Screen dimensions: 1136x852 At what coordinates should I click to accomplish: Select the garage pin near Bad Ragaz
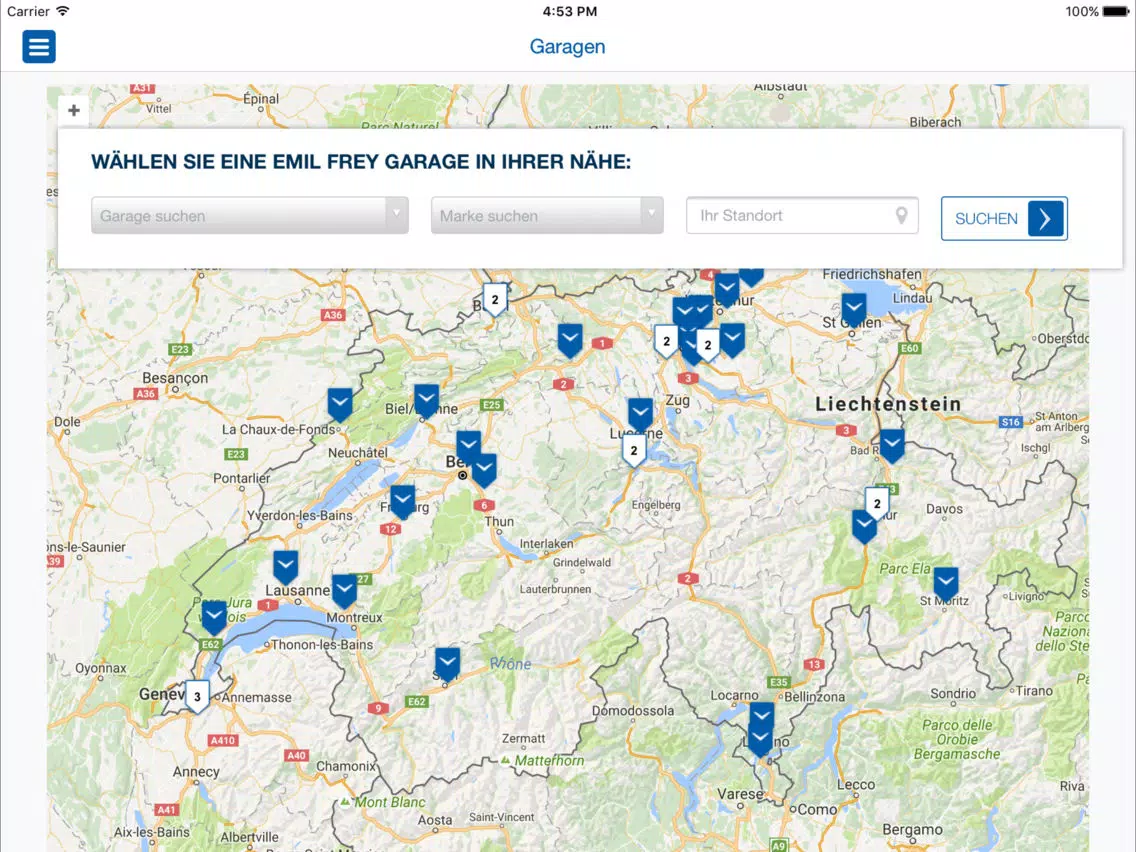pyautogui.click(x=891, y=444)
